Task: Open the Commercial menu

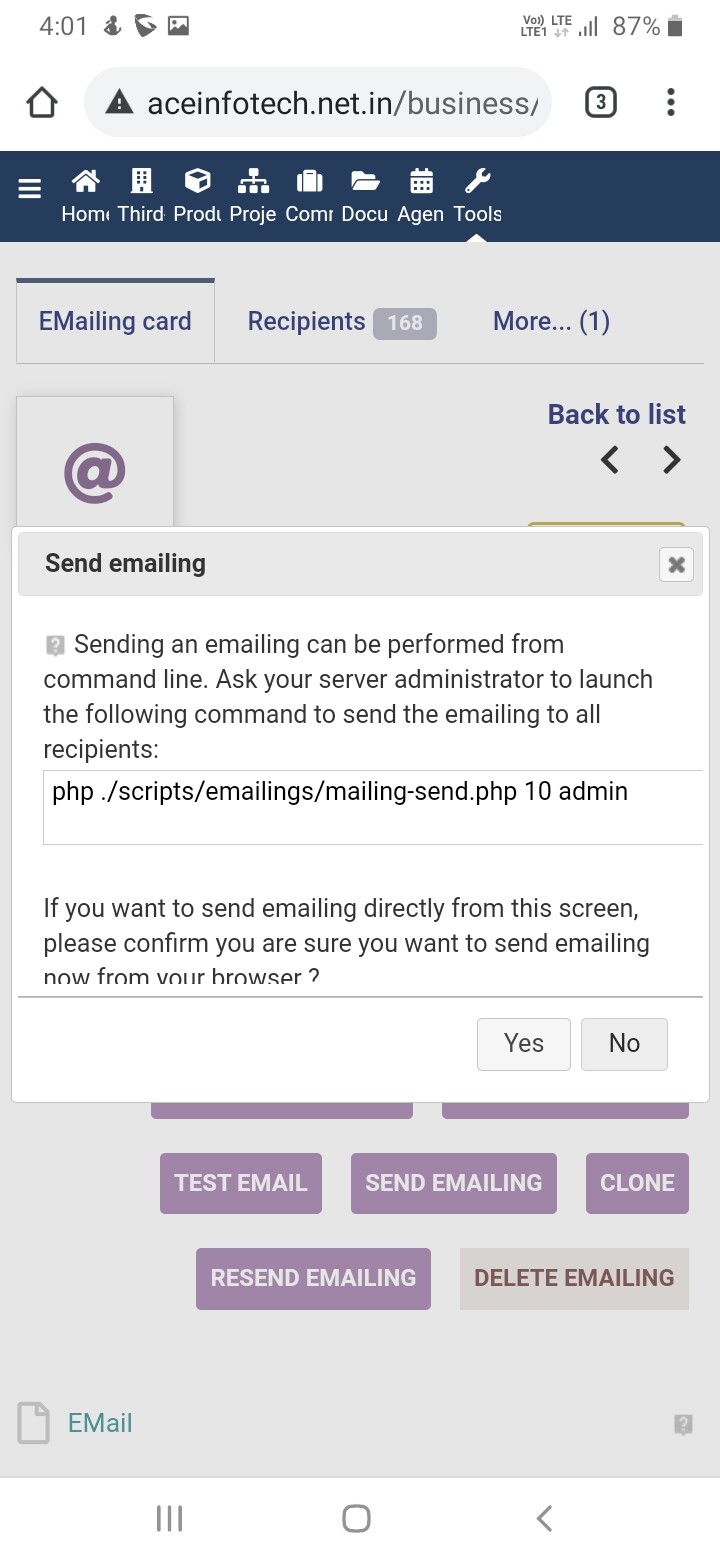Action: (310, 195)
